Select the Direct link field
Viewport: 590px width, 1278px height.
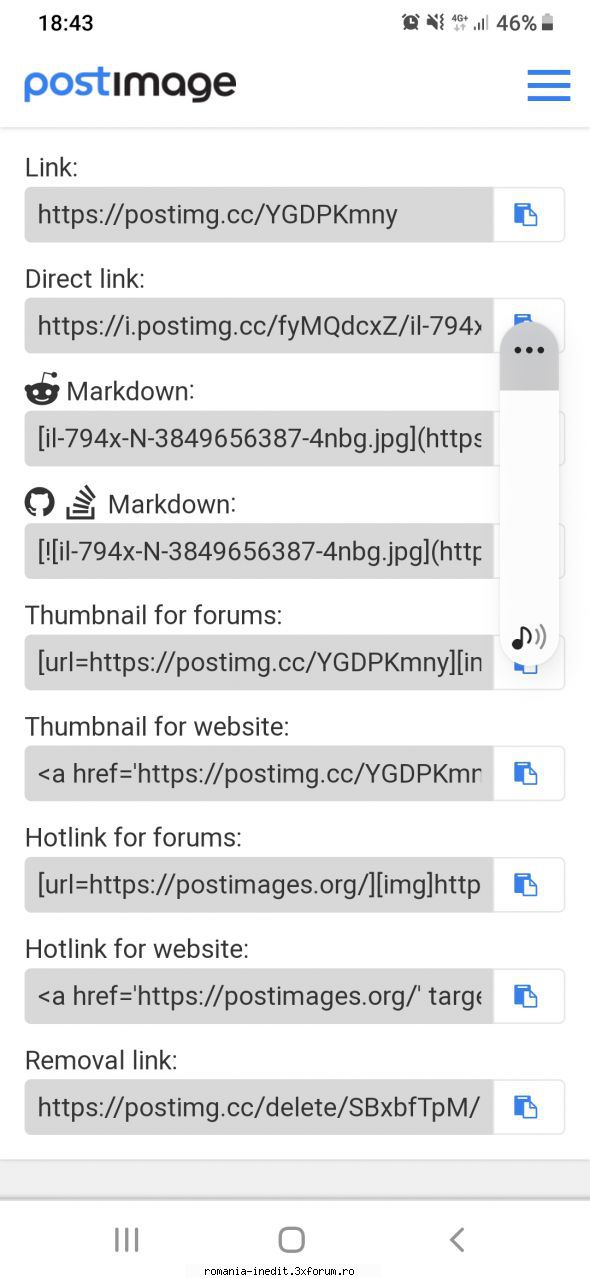(x=259, y=325)
